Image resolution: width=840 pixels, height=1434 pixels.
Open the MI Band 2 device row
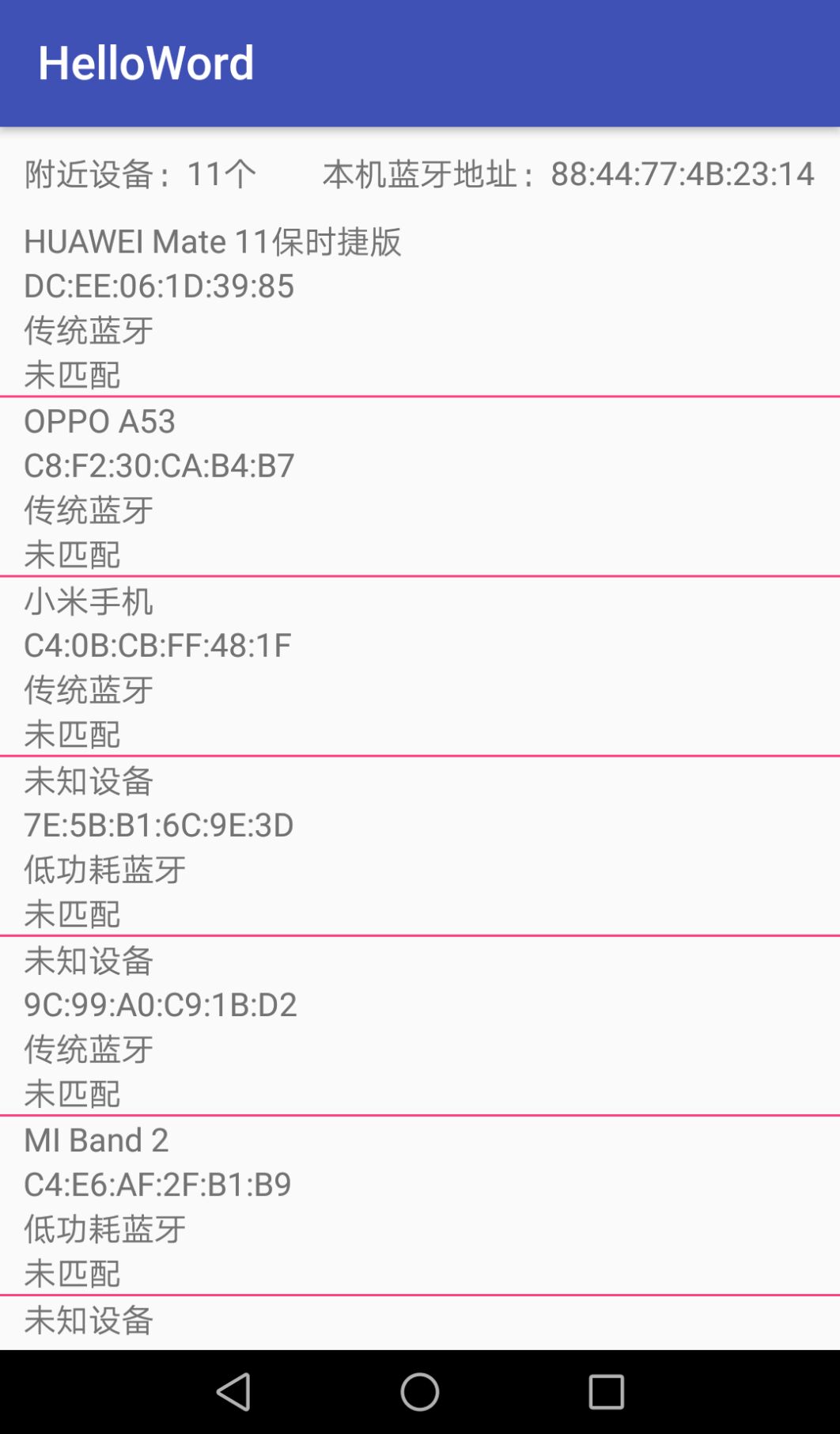[420, 1205]
